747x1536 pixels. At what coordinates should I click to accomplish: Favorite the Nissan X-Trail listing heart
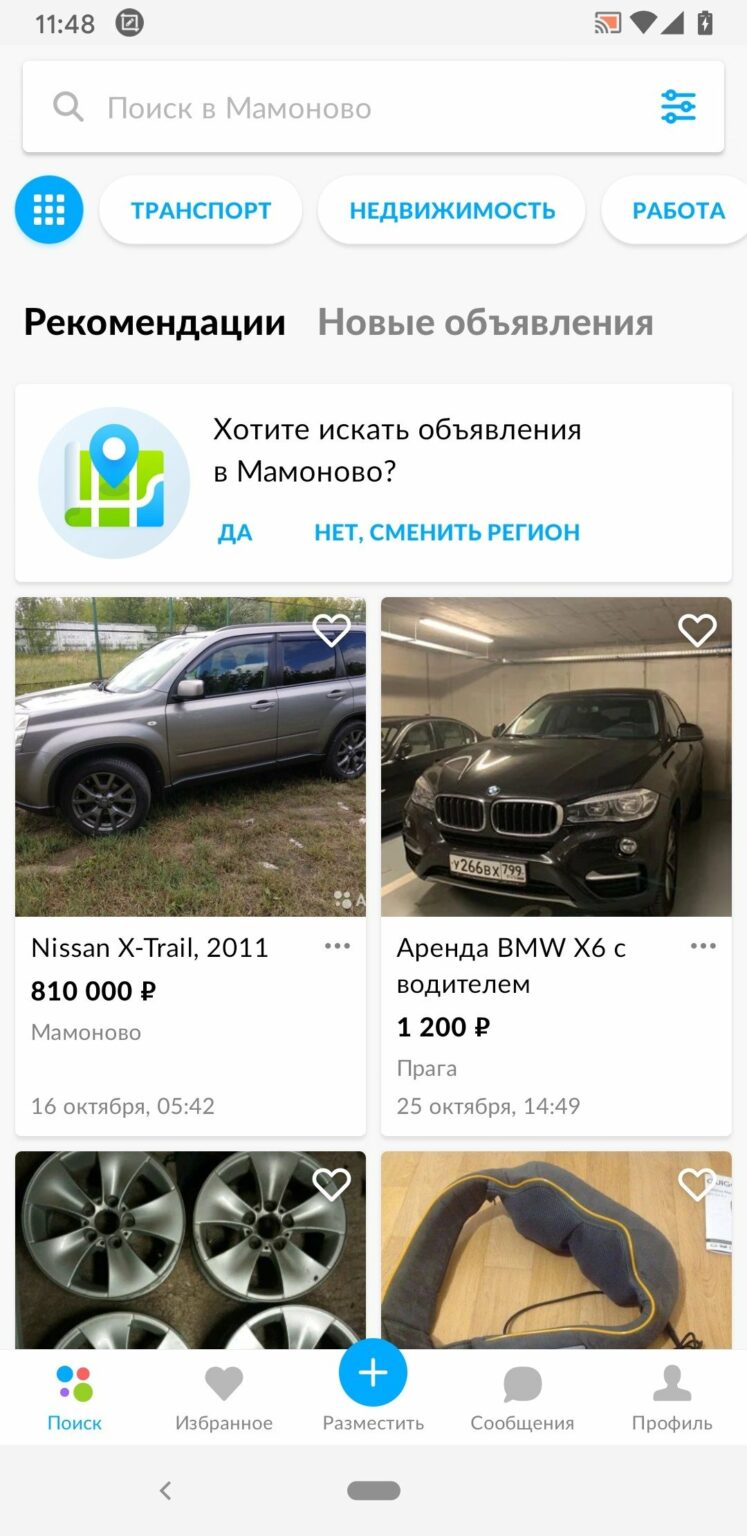click(x=332, y=630)
